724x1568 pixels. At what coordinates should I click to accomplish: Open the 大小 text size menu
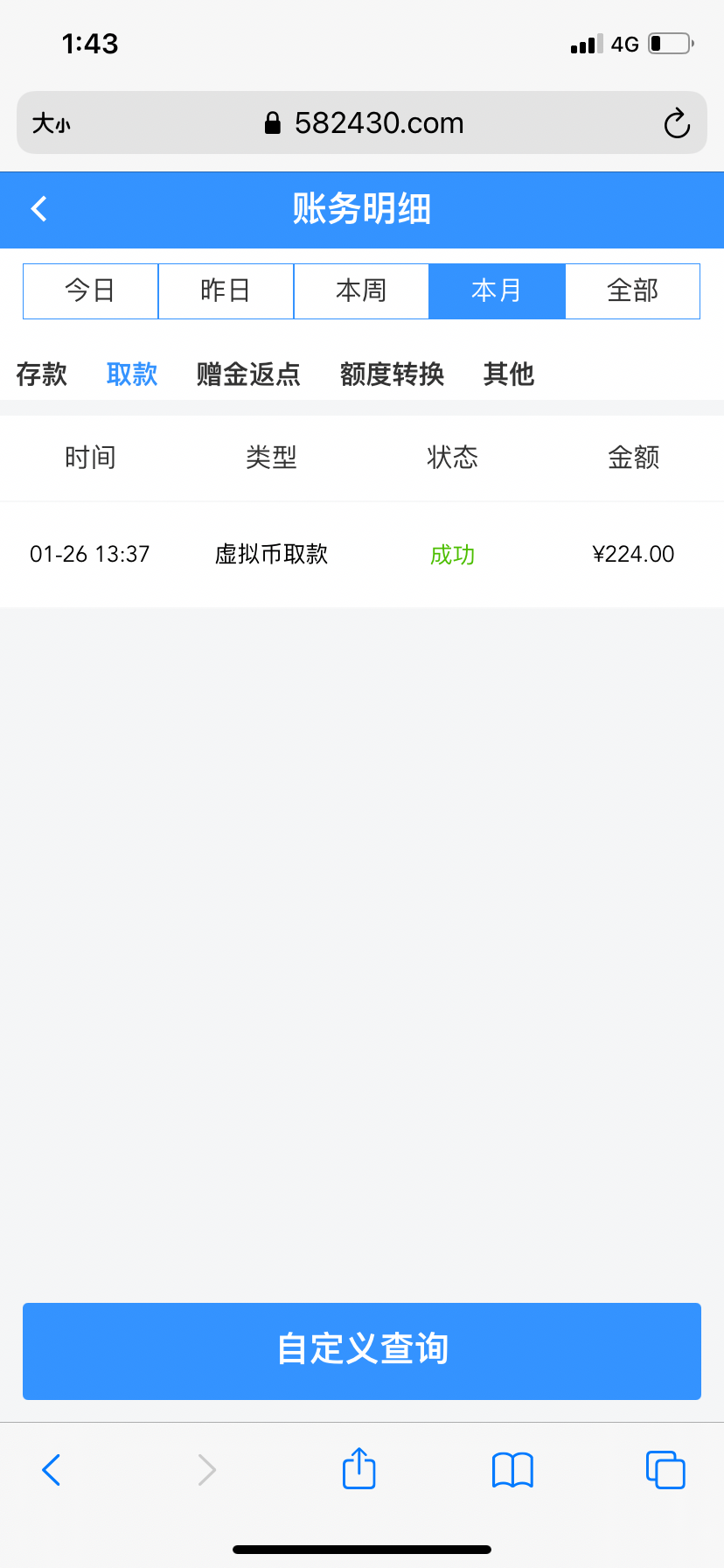click(x=52, y=123)
